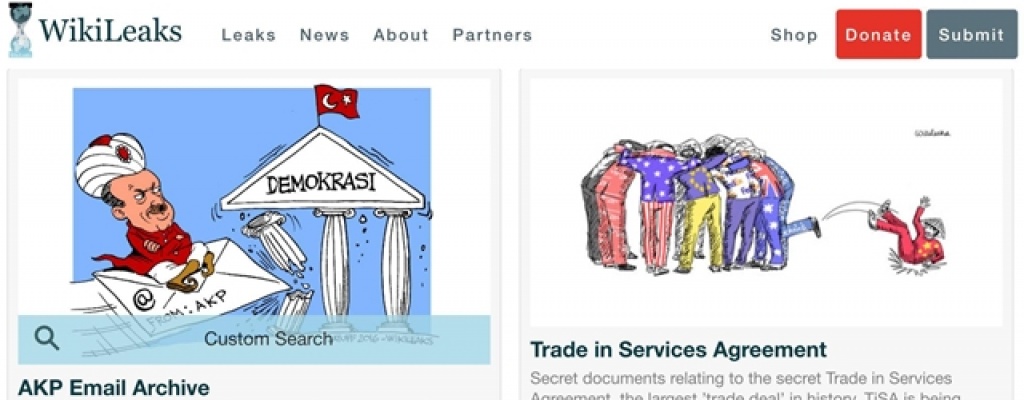Tap the Submit button
The height and width of the screenshot is (400, 1024).
(971, 35)
